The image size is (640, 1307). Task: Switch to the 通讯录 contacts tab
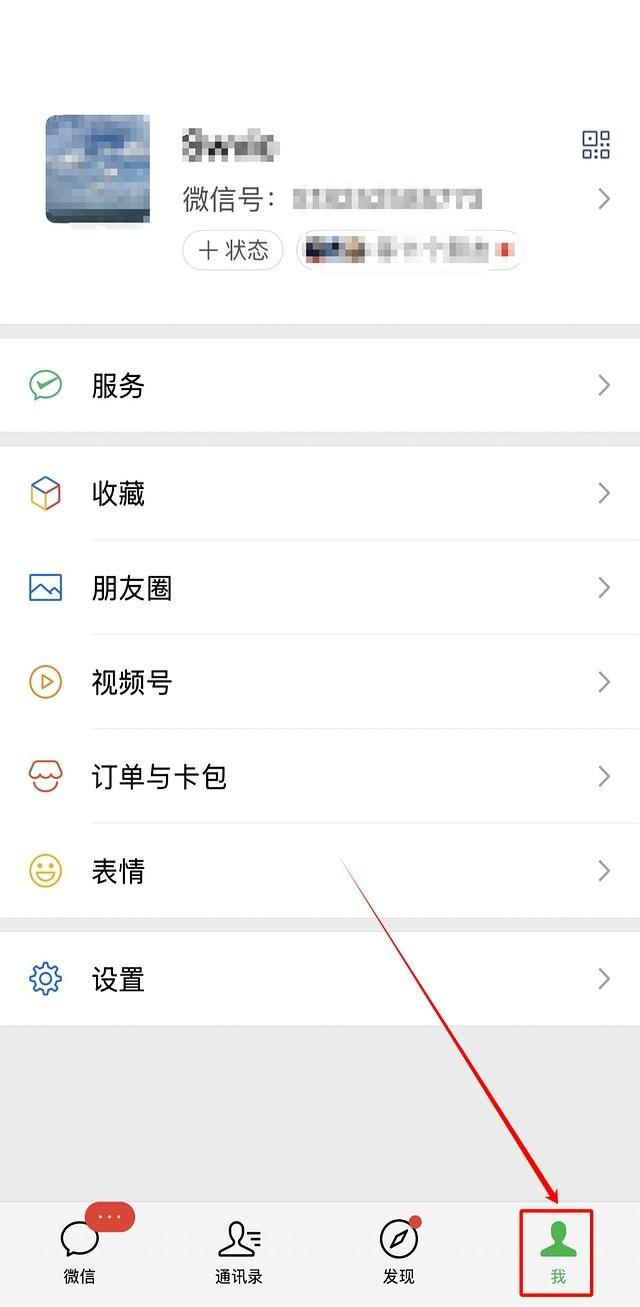point(239,1252)
